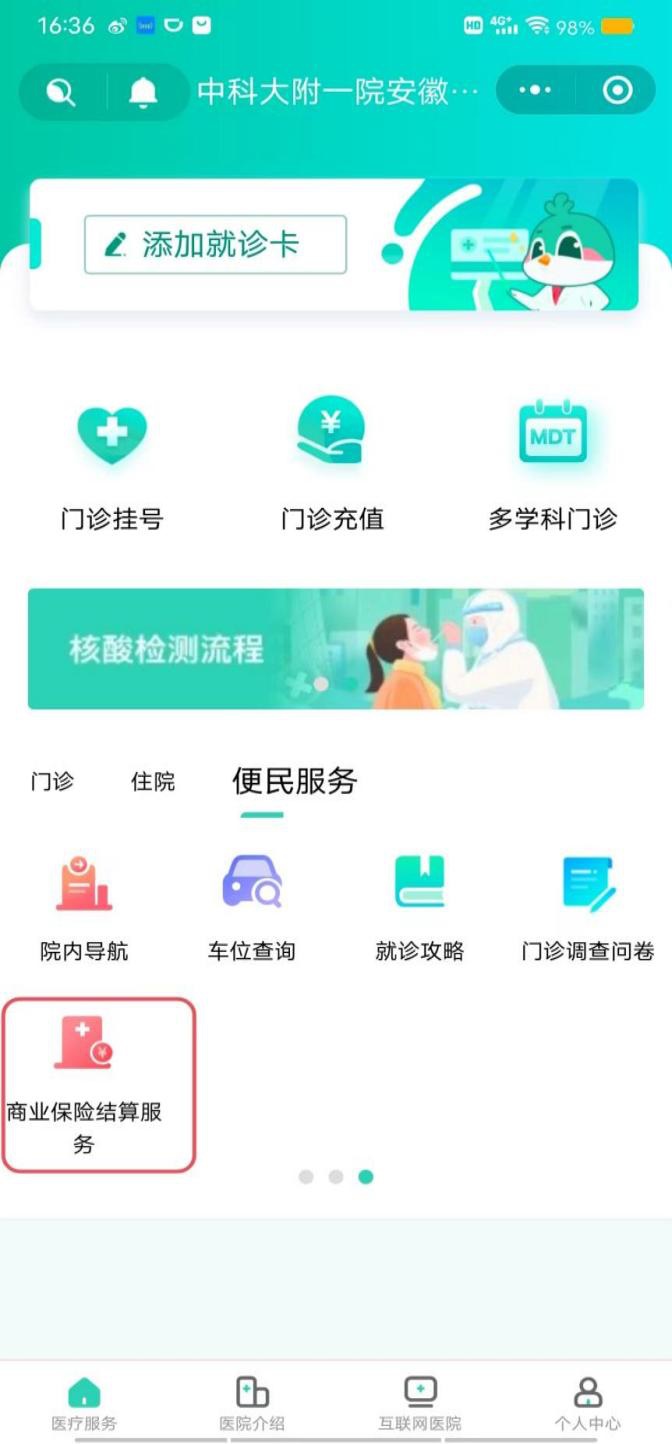Screen dimensions: 672x1444
Task: Switch to the 门诊 tab
Action: (x=52, y=781)
